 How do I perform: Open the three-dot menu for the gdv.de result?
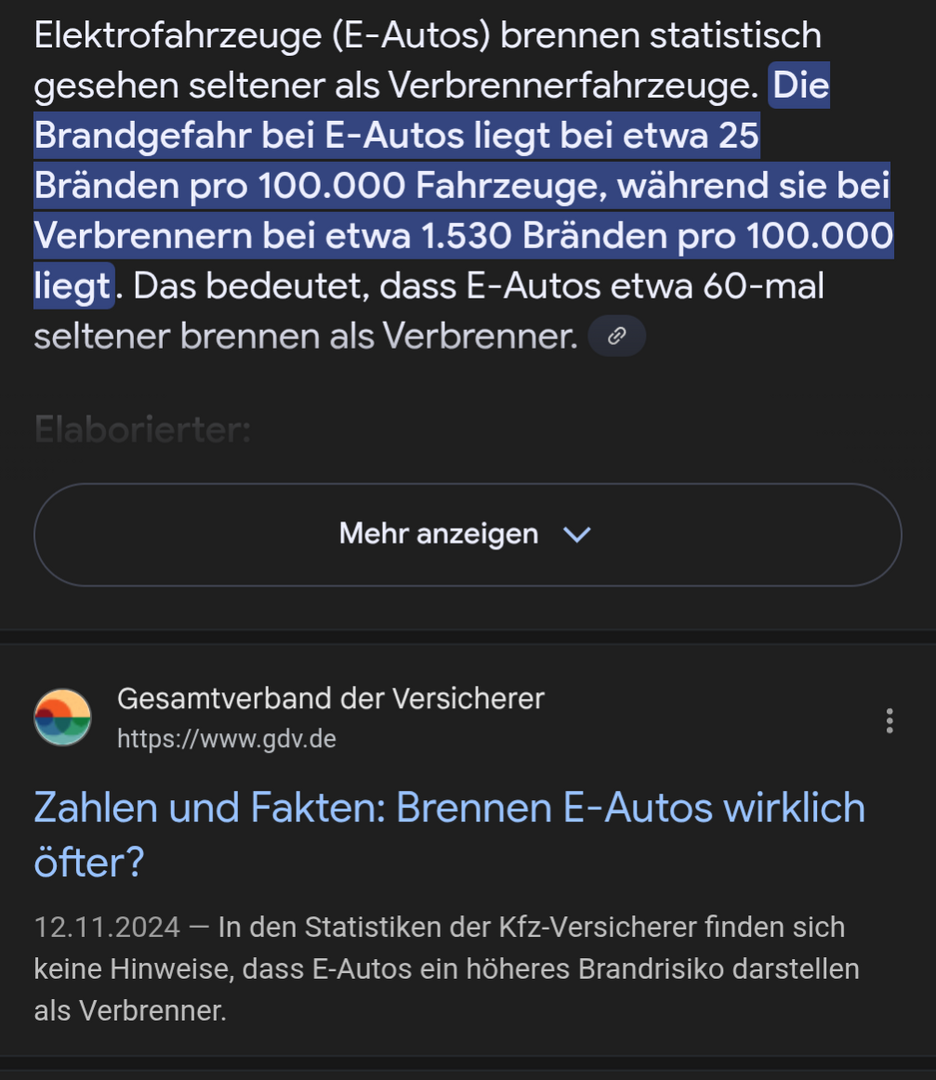click(x=889, y=721)
